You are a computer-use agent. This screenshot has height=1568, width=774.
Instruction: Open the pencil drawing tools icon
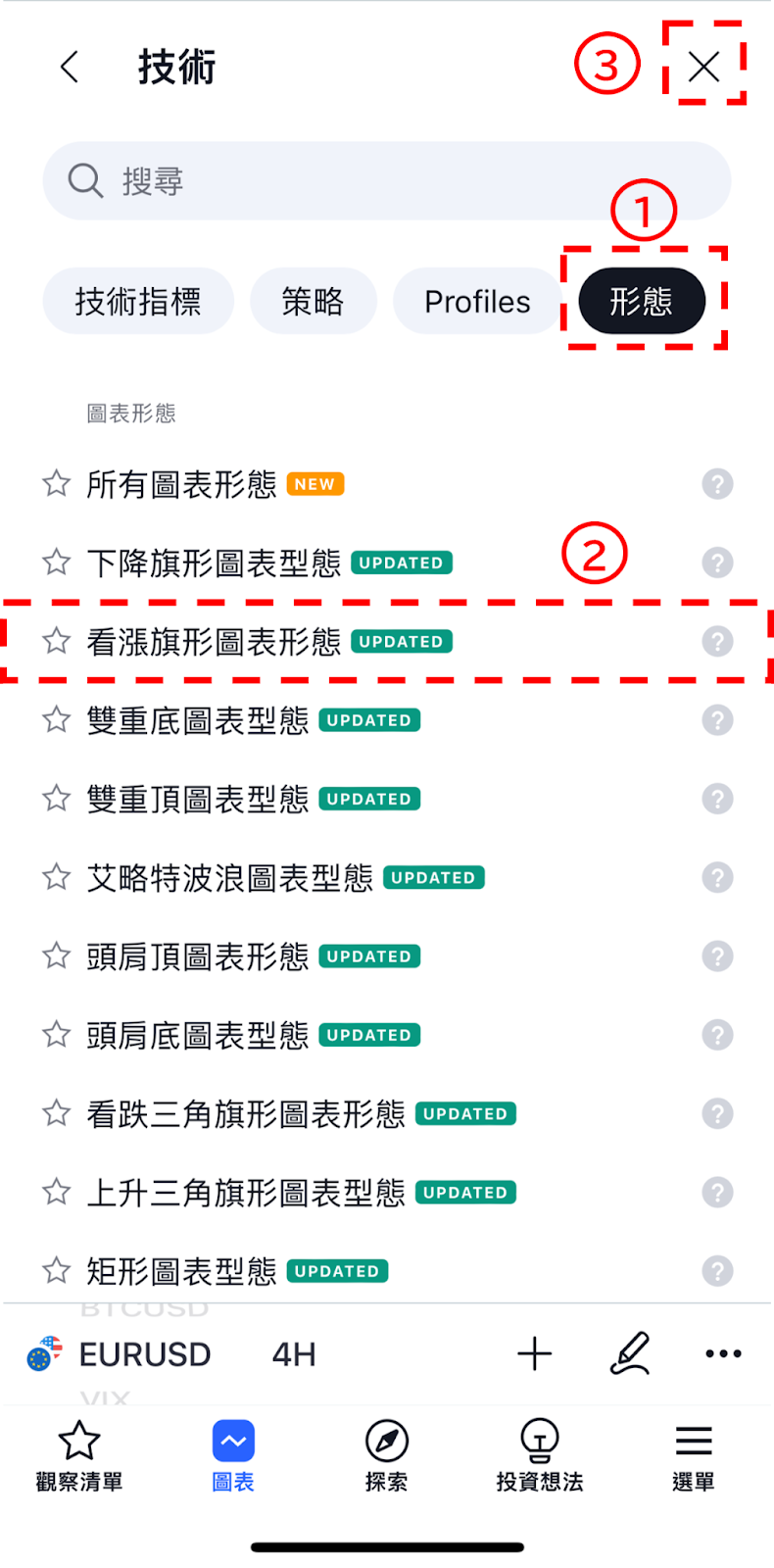pyautogui.click(x=630, y=1353)
